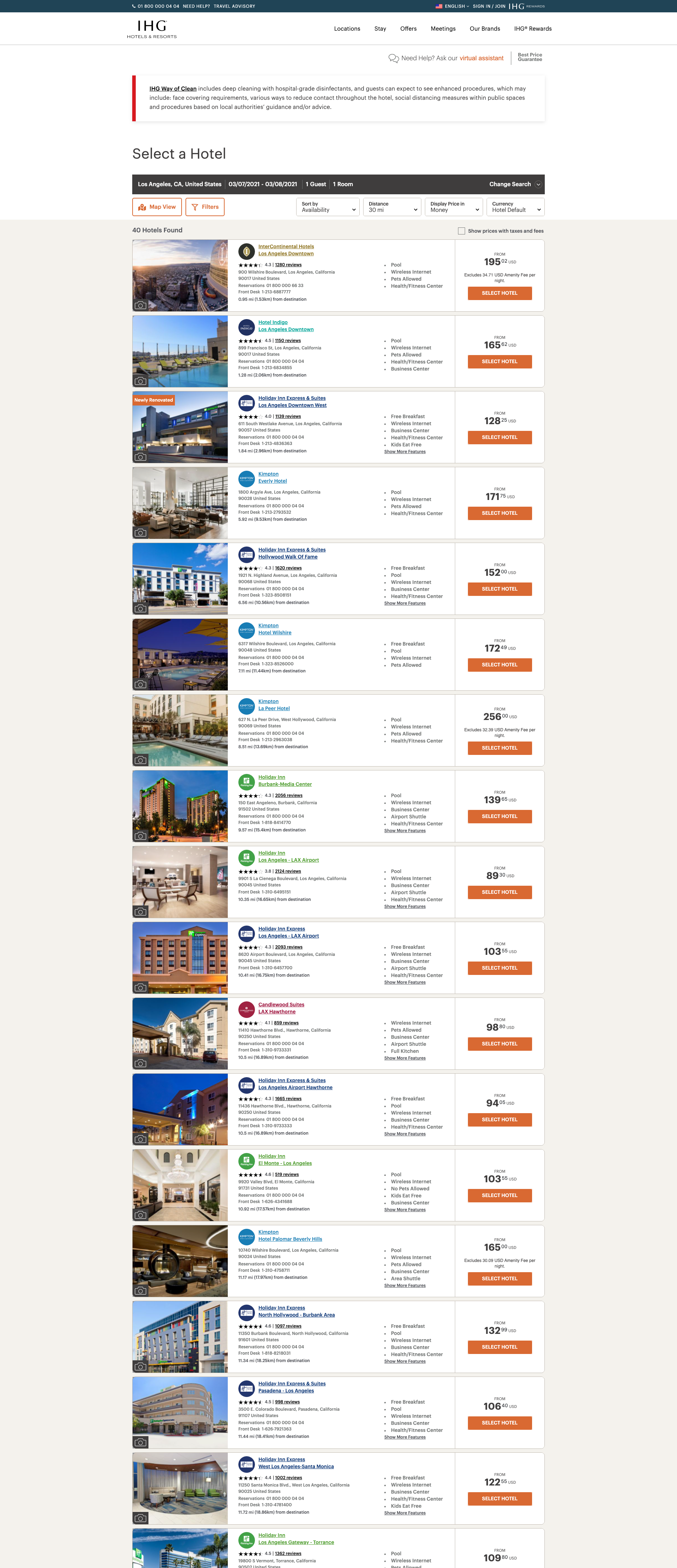Expand Change Search
The height and width of the screenshot is (1568, 677).
point(514,184)
